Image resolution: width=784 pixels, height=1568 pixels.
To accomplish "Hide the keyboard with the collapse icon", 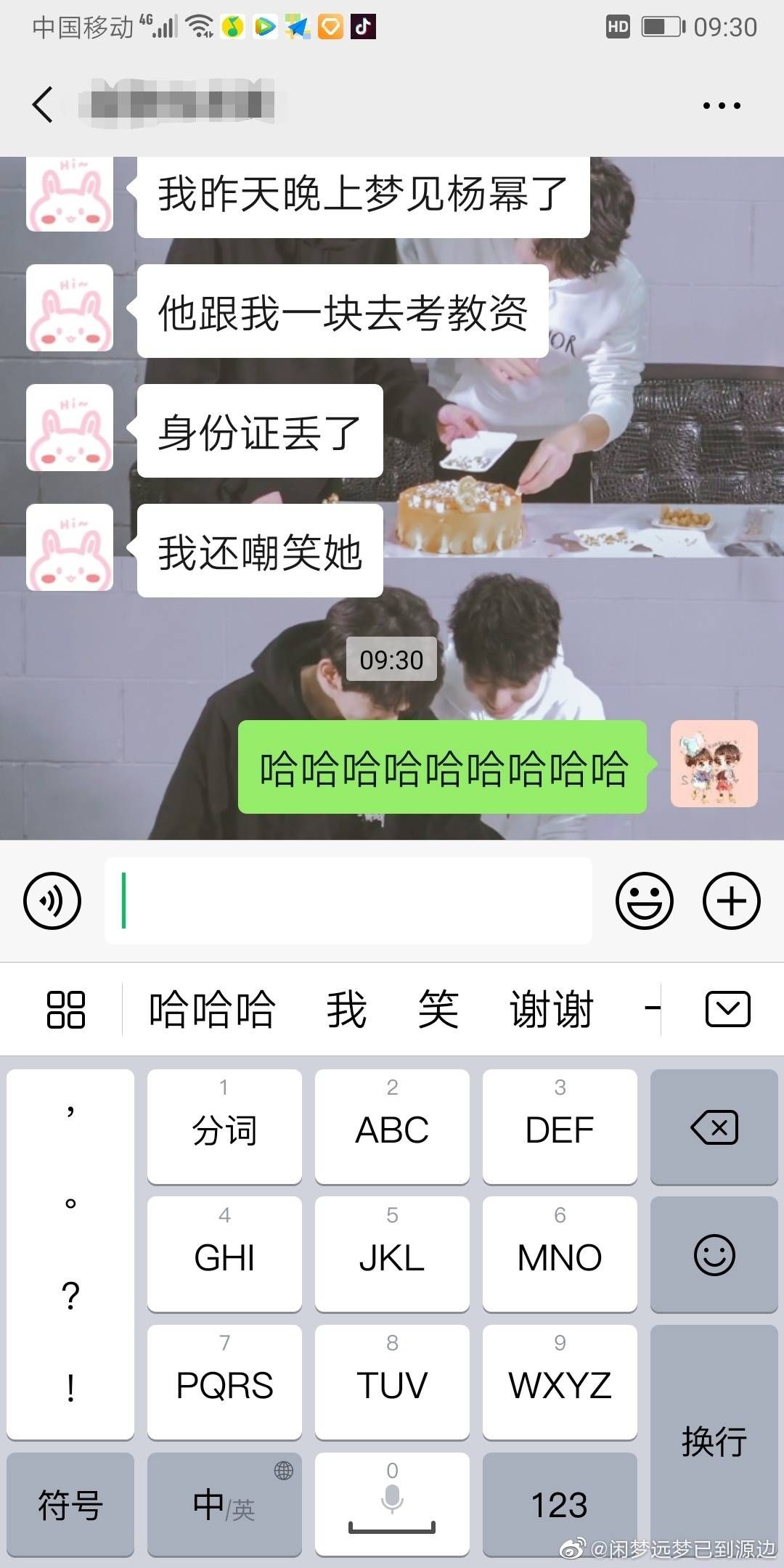I will pos(727,1009).
